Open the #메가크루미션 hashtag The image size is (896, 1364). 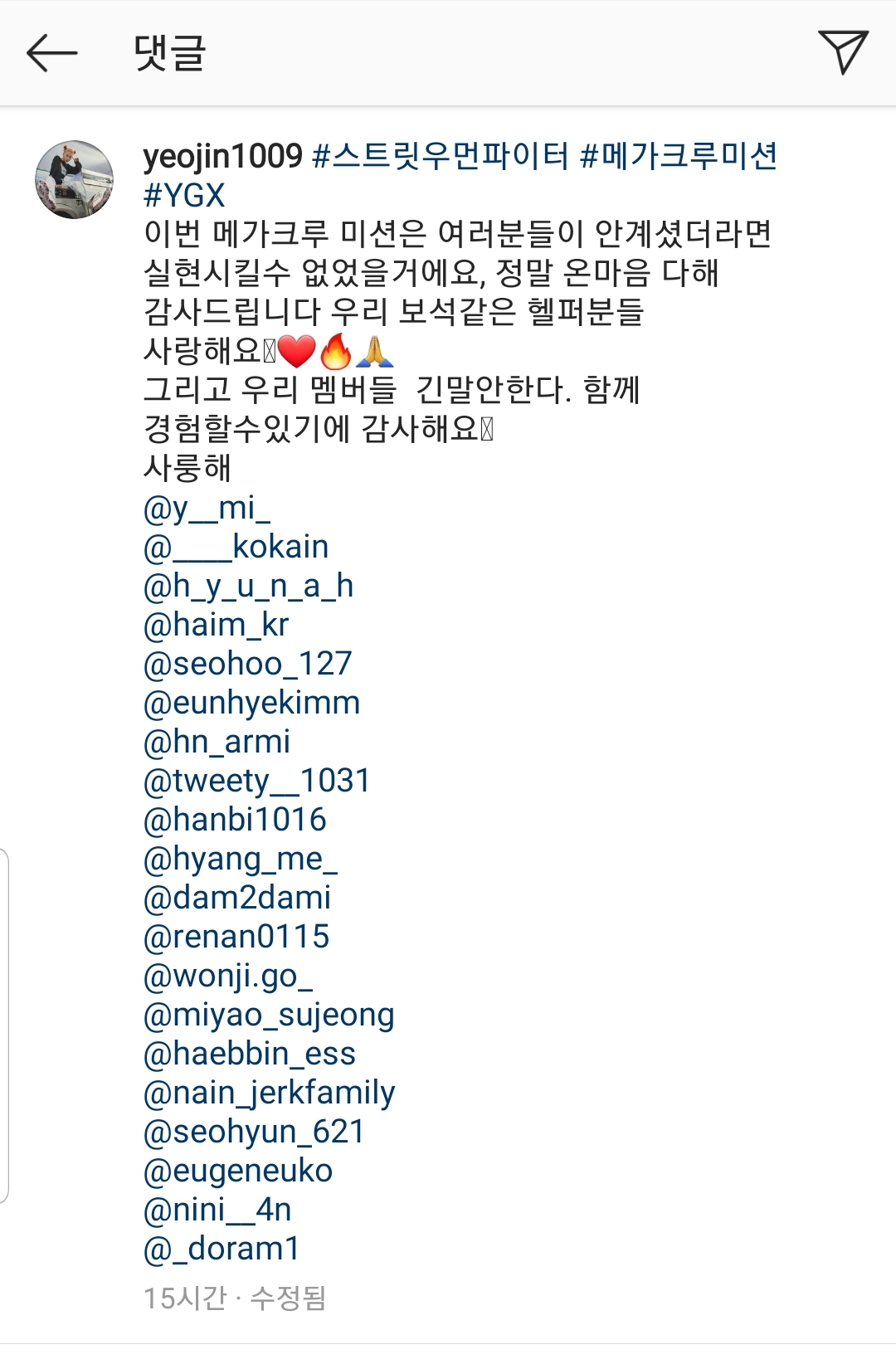coord(689,154)
